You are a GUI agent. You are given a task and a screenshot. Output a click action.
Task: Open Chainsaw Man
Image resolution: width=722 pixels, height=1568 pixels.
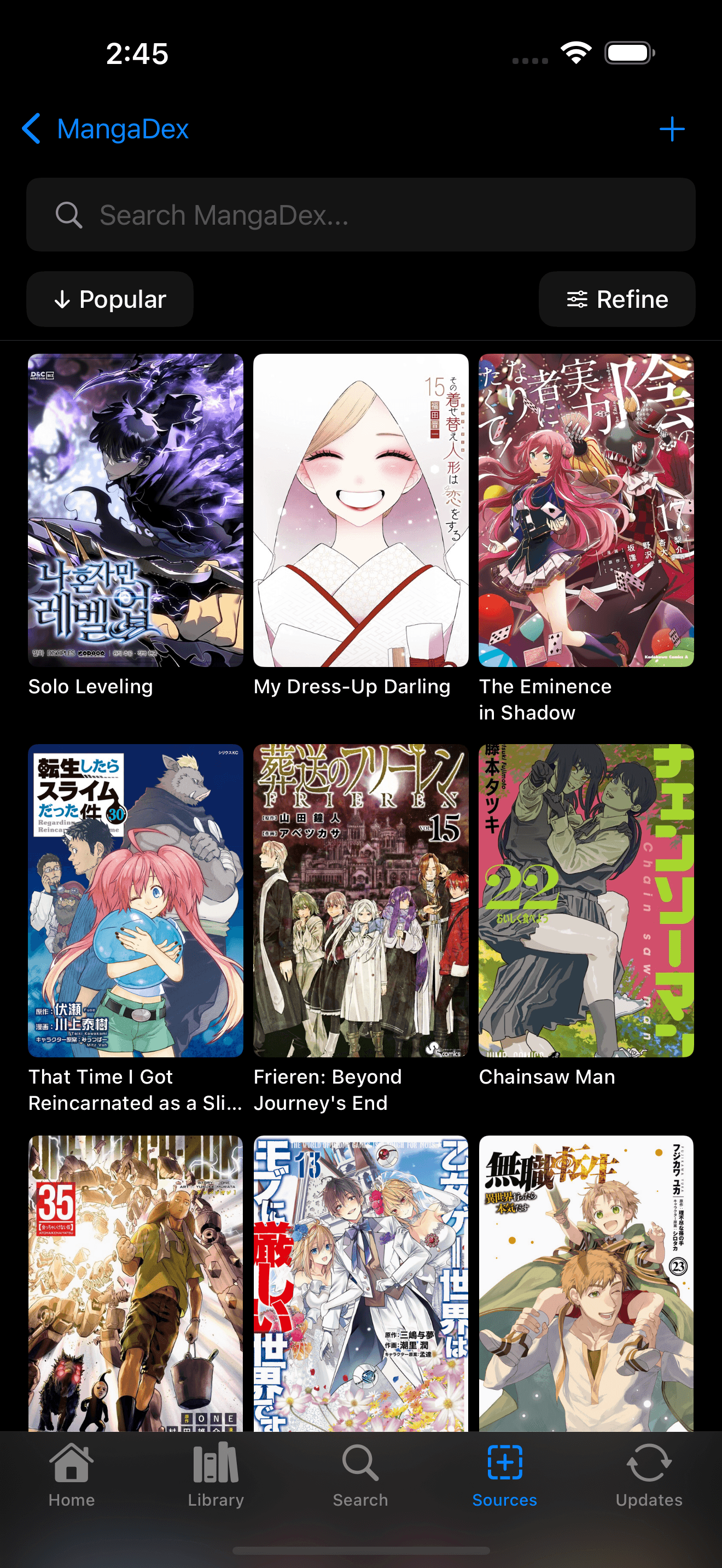[586, 901]
